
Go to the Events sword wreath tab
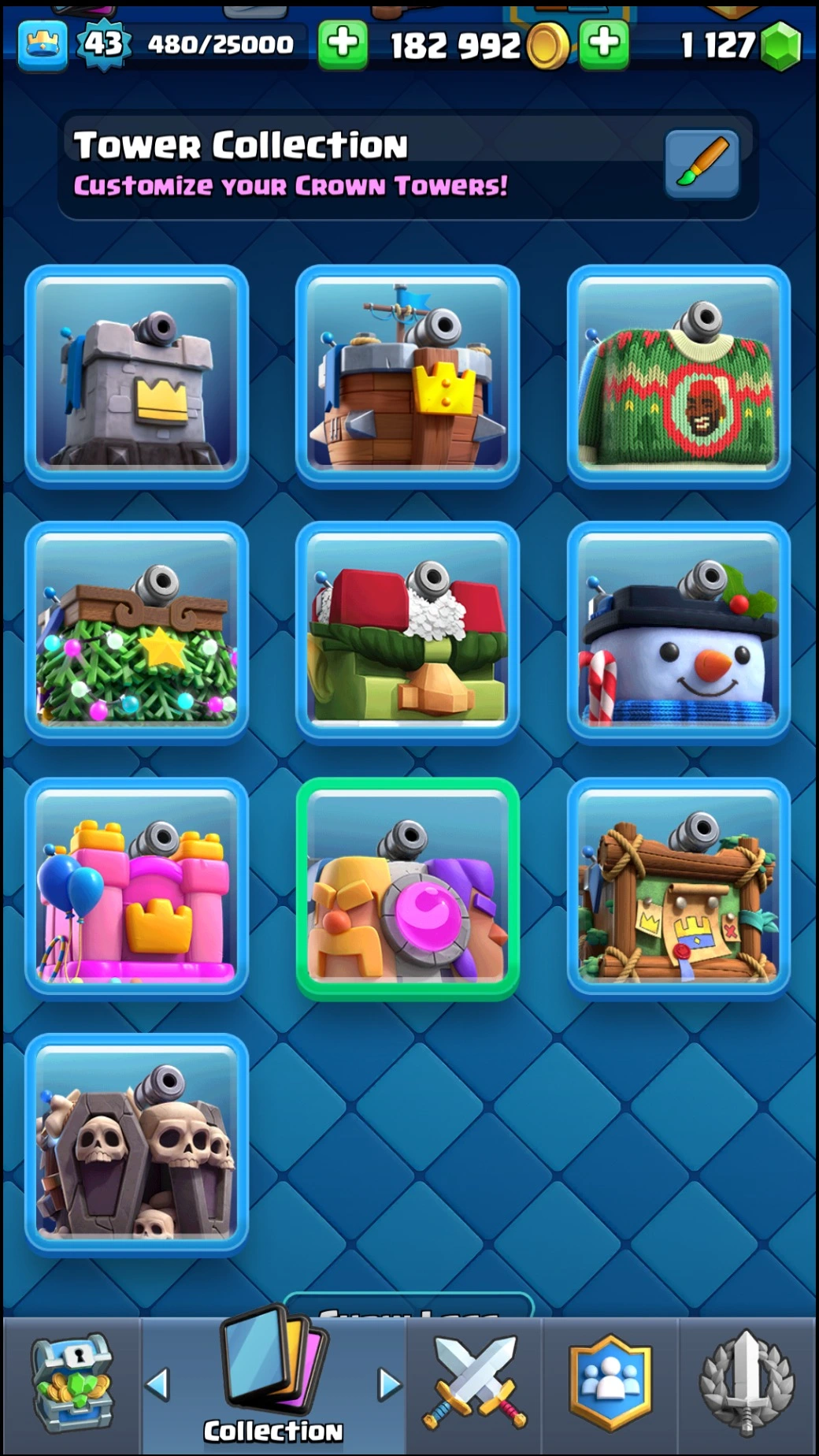coord(747,1385)
